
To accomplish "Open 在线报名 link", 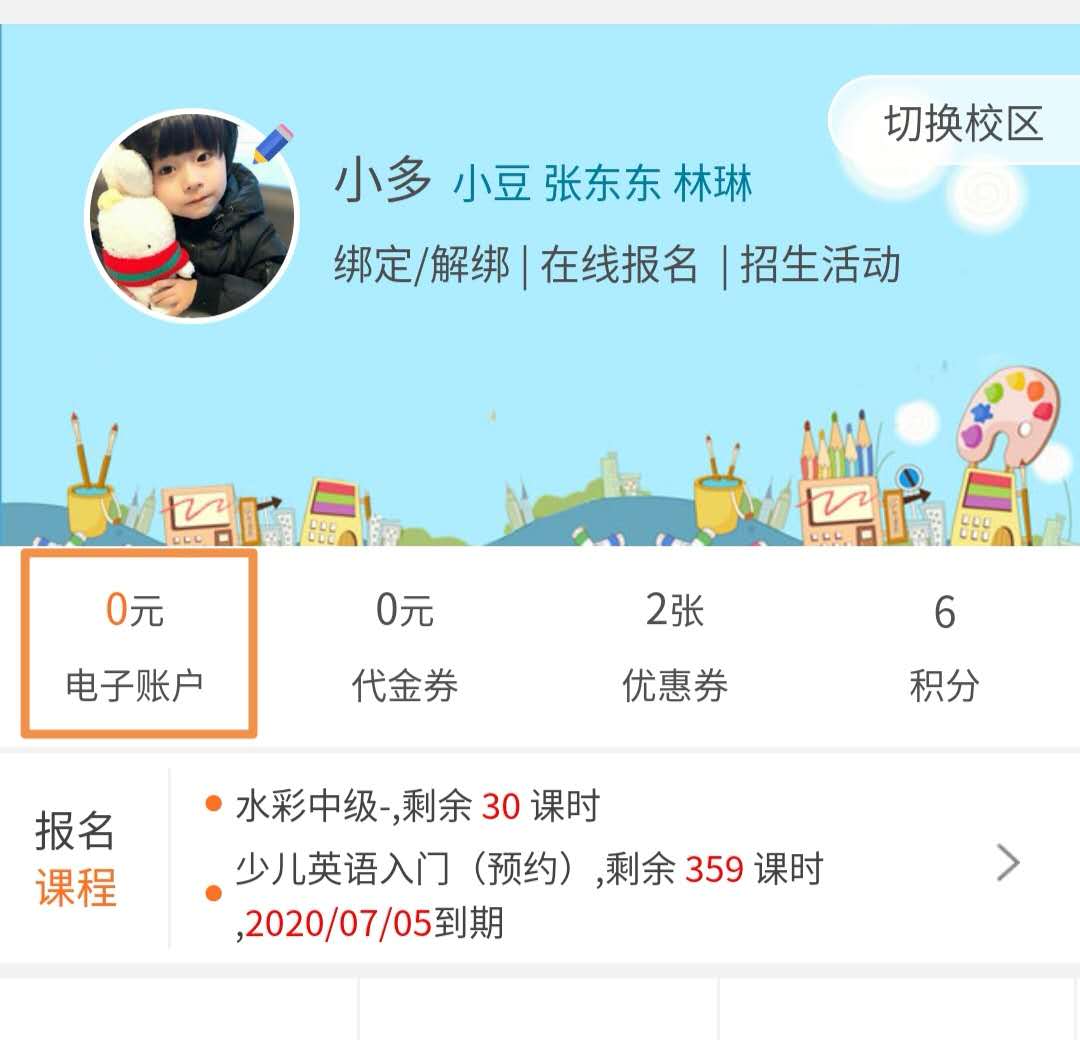I will pyautogui.click(x=619, y=266).
